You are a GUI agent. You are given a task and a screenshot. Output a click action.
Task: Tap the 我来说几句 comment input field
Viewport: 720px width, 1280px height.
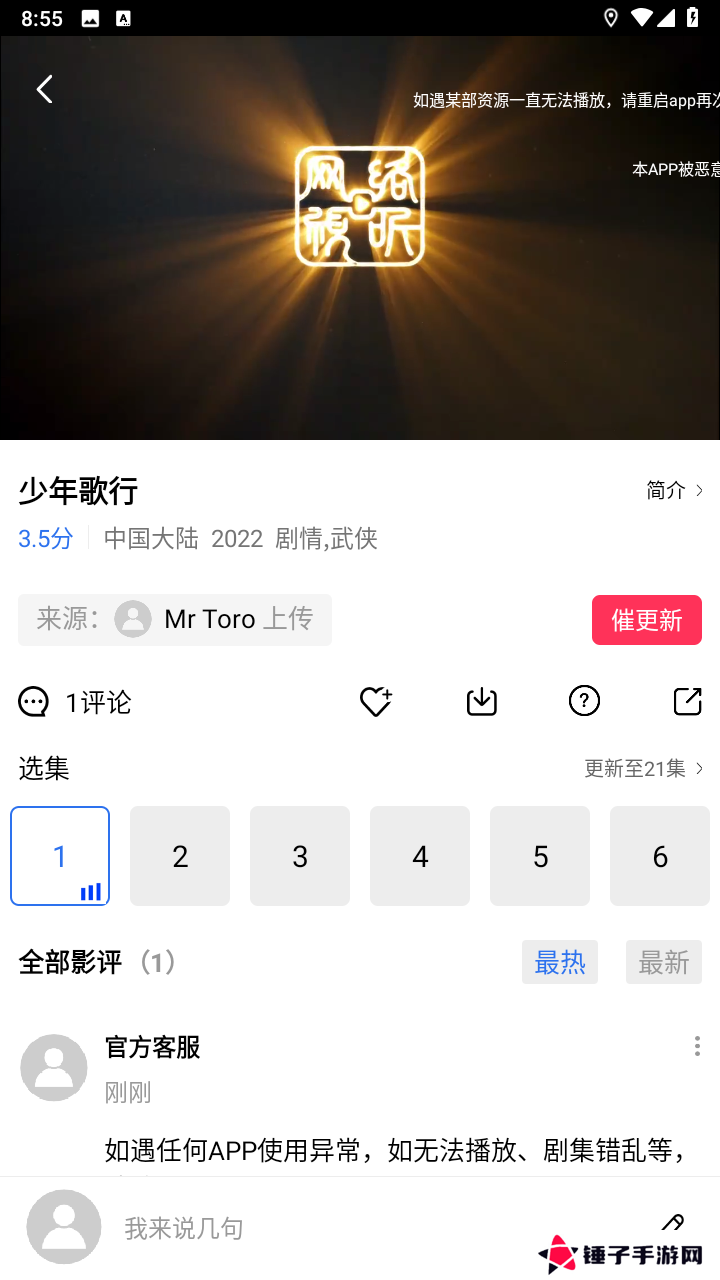click(184, 1228)
